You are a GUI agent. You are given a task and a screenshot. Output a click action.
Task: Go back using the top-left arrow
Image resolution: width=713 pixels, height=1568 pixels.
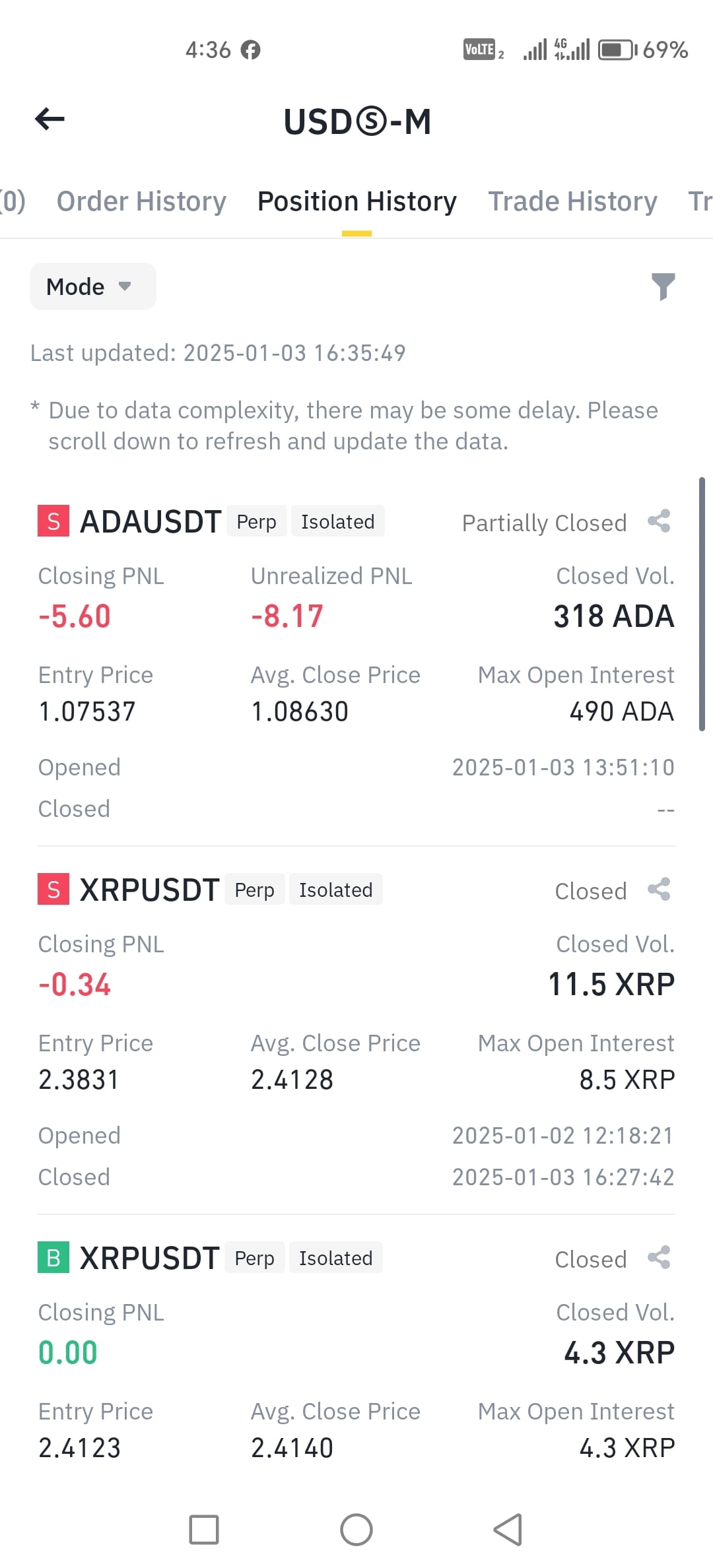[50, 119]
